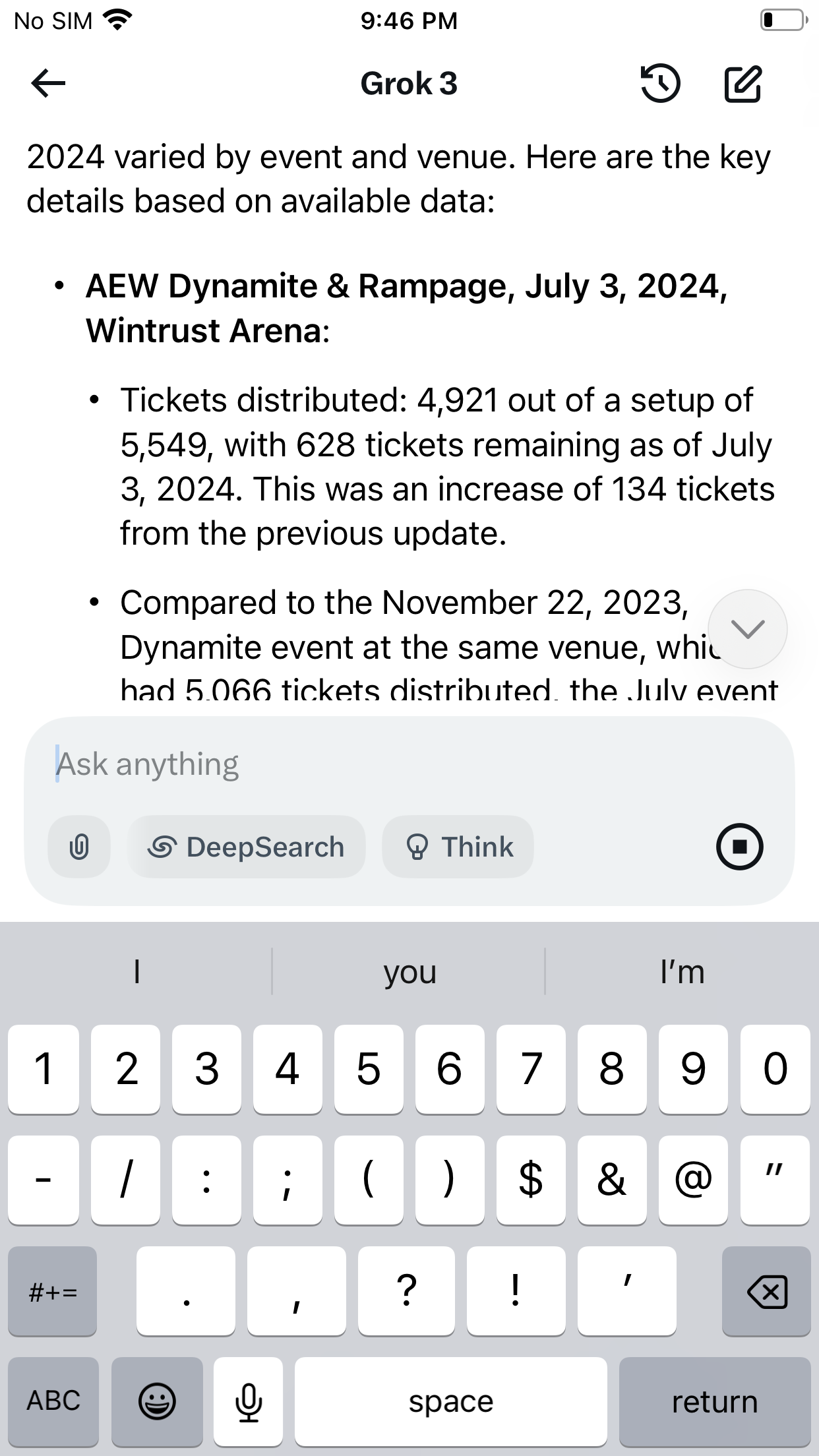Start a new chat
This screenshot has height=1456, width=819.
coord(743,84)
